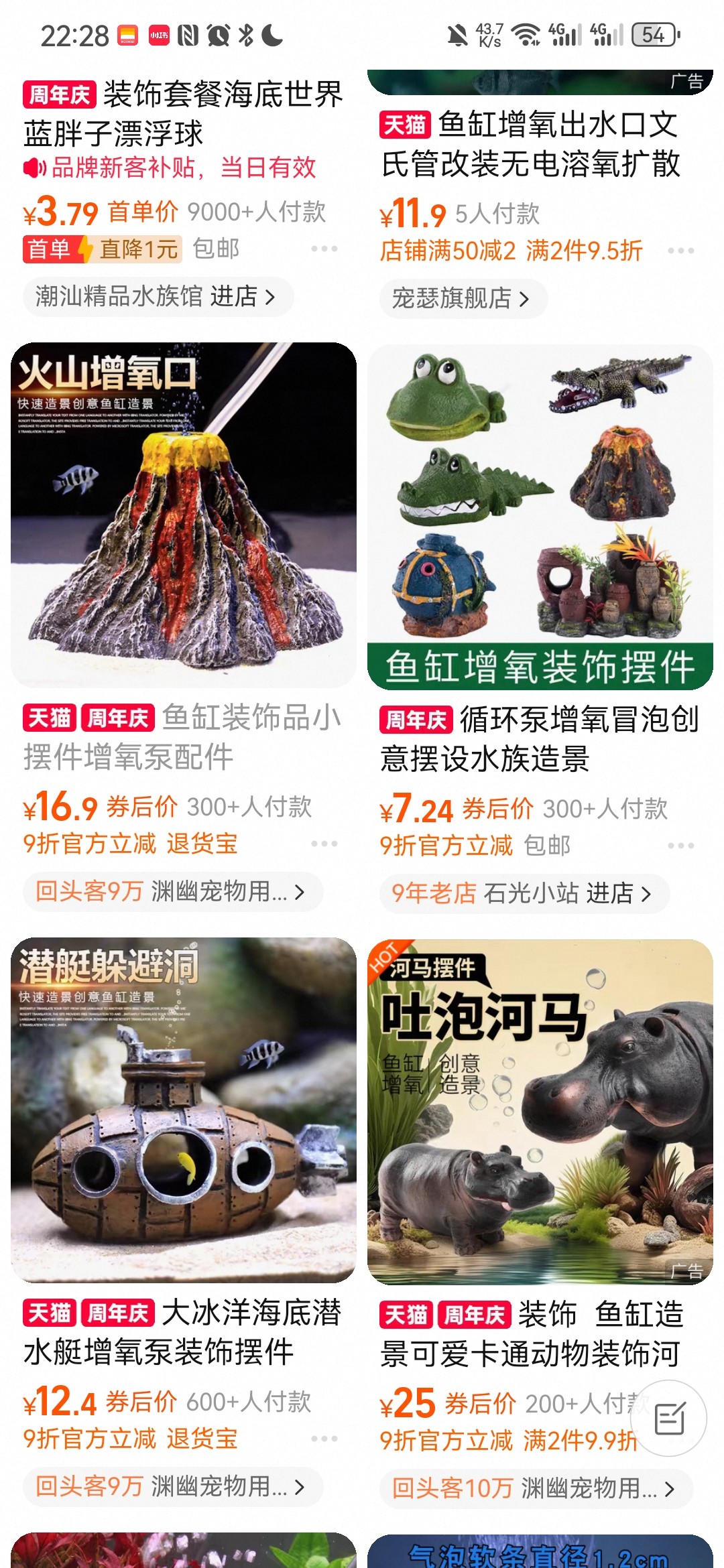
Task: Visit 宠瑟旗舰店 store
Action: 462,298
